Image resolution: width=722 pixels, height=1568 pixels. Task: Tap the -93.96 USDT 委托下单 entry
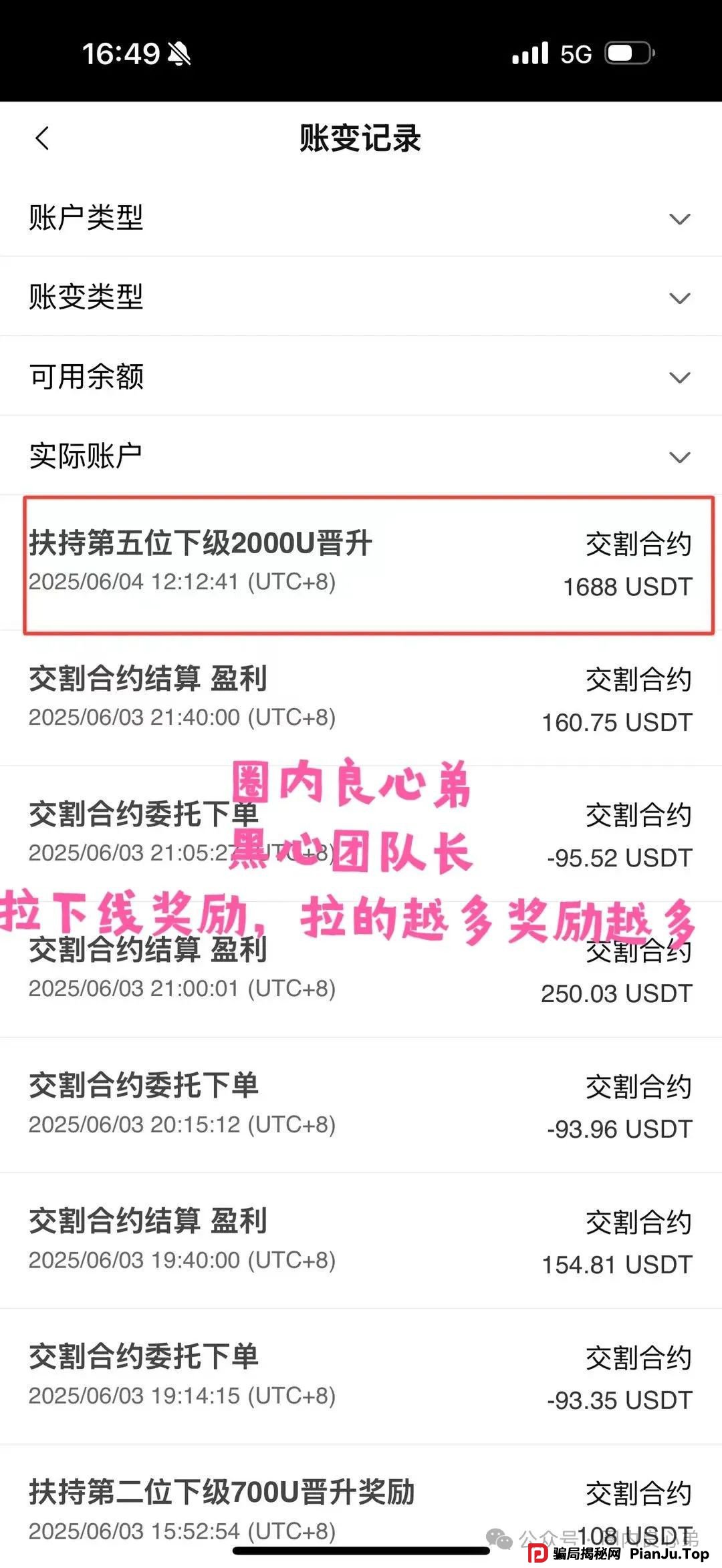[361, 1102]
